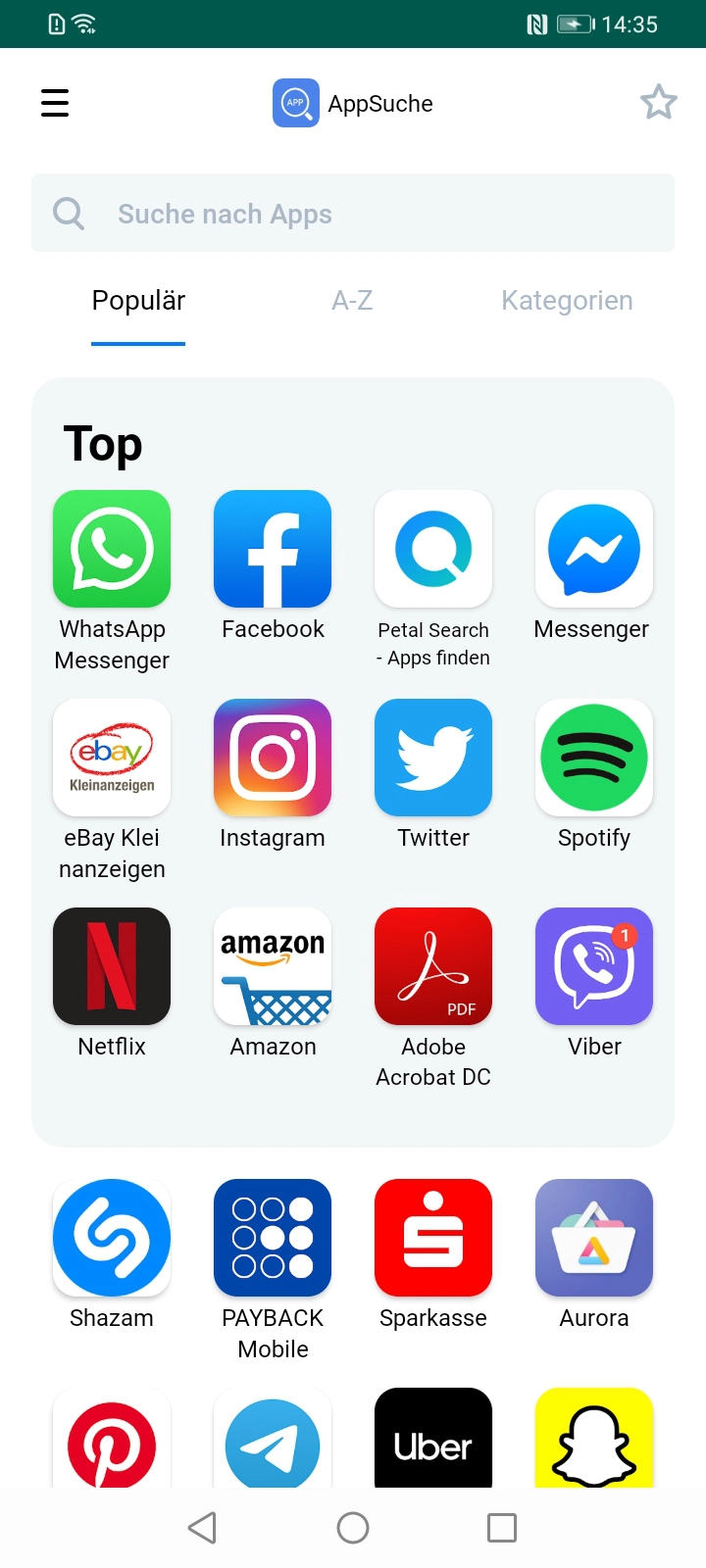Focus the 'Suche nach Apps' search field

[353, 213]
